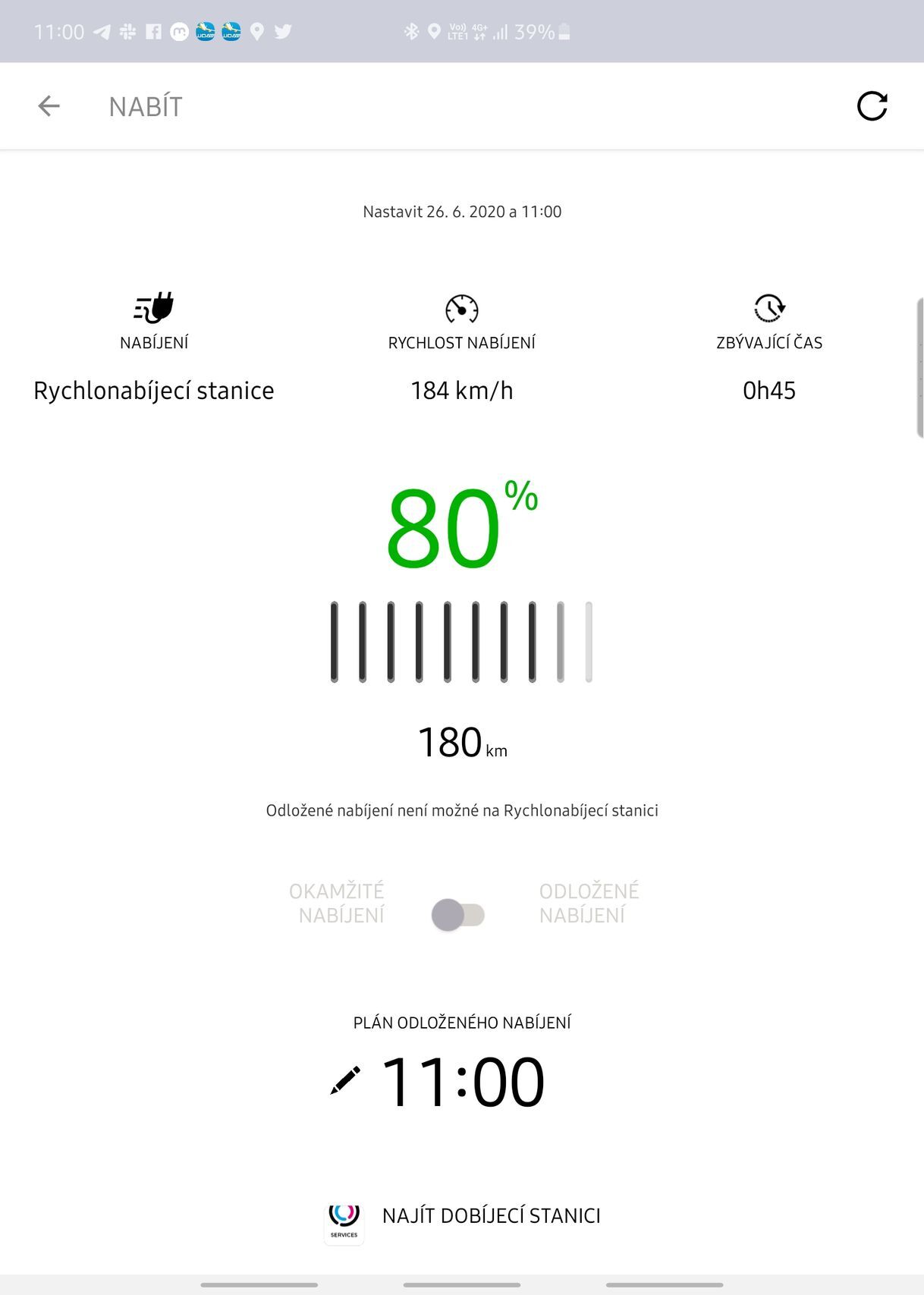Edit the delayed charging time 11:00
Image resolution: width=924 pixels, height=1295 pixels.
(x=345, y=1081)
